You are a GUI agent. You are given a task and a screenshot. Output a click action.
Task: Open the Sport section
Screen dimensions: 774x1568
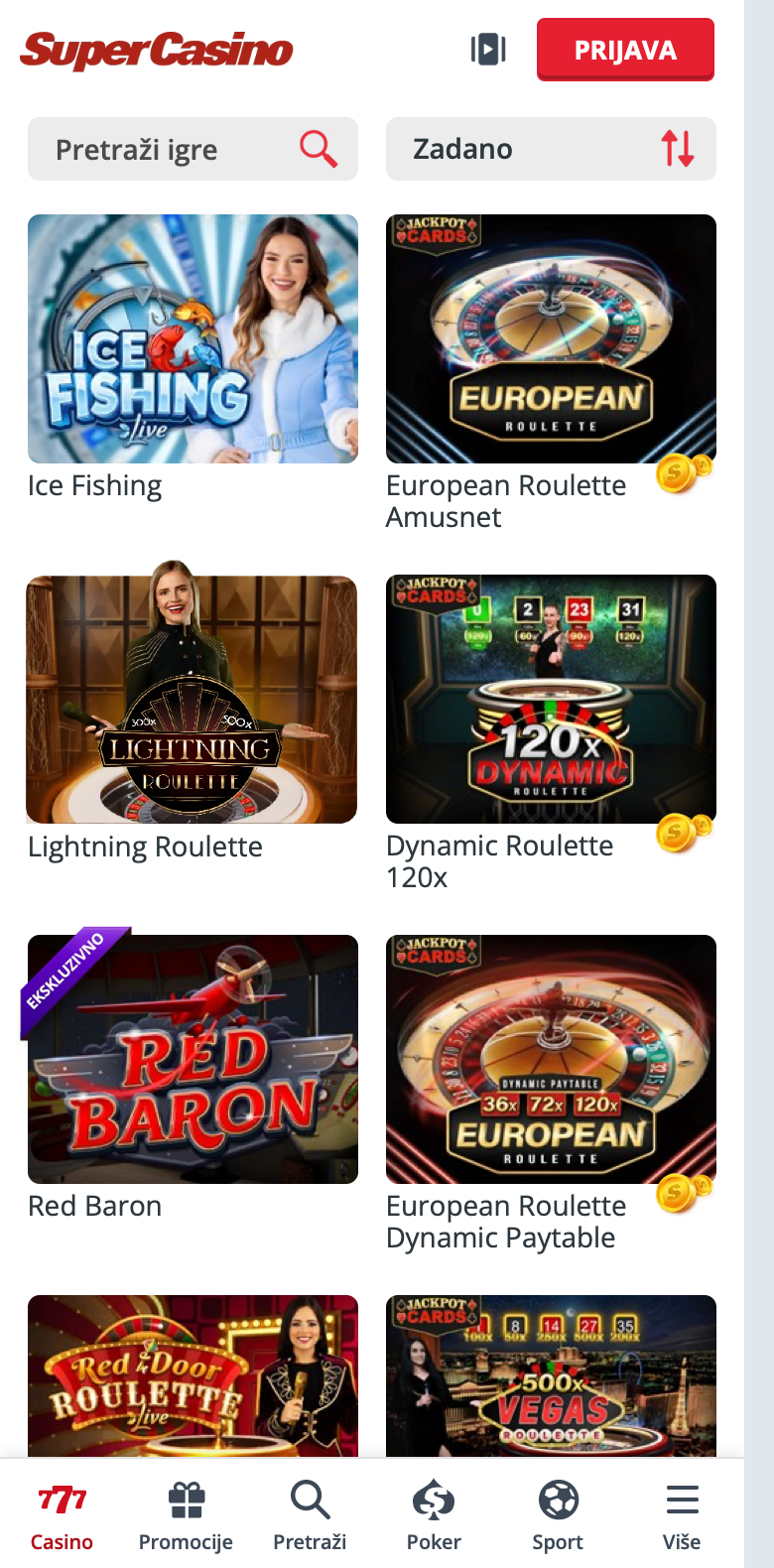[558, 1515]
